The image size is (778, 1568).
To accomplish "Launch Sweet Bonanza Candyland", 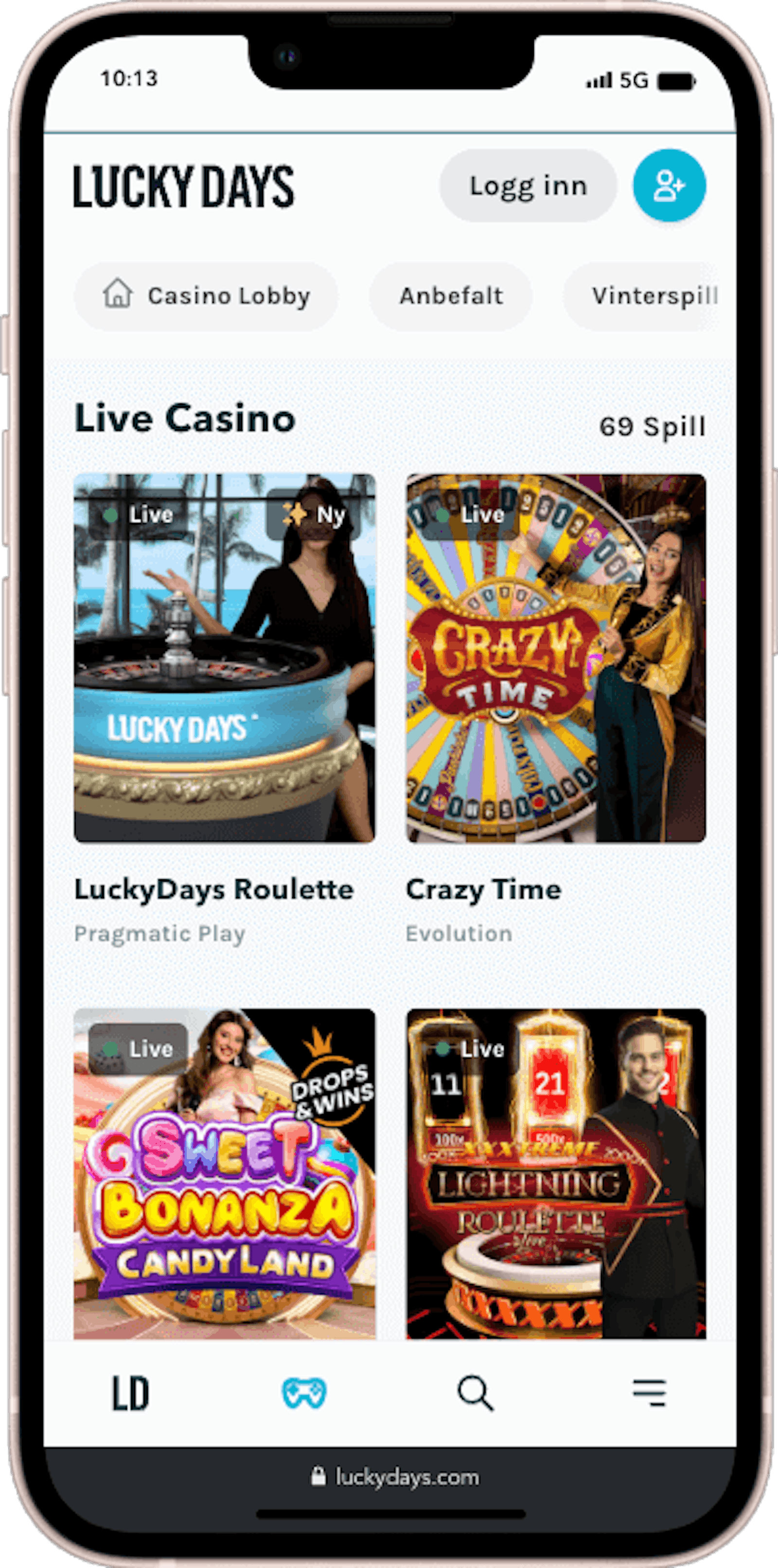I will coord(225,1173).
